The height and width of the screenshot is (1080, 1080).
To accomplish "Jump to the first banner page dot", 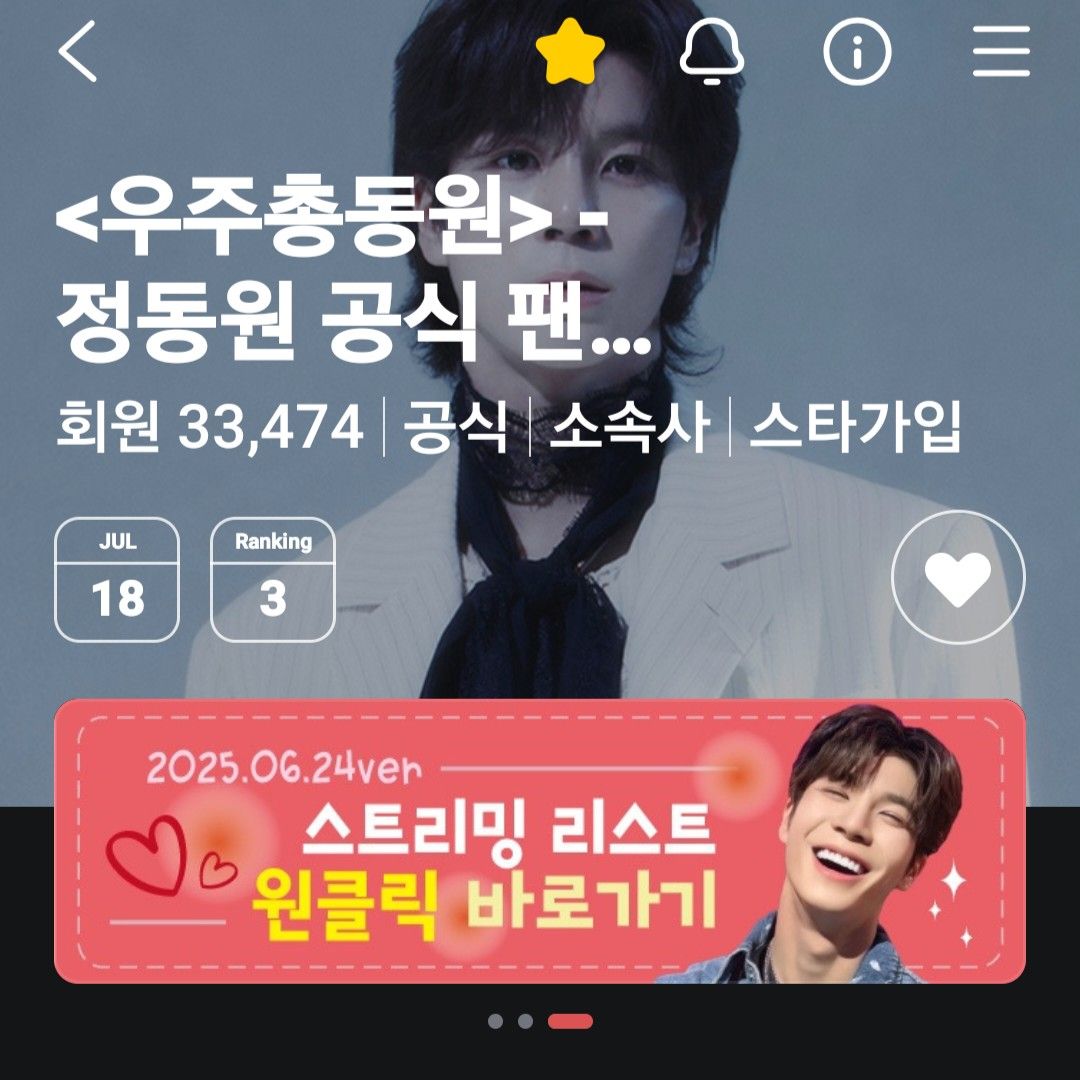I will pyautogui.click(x=495, y=1021).
